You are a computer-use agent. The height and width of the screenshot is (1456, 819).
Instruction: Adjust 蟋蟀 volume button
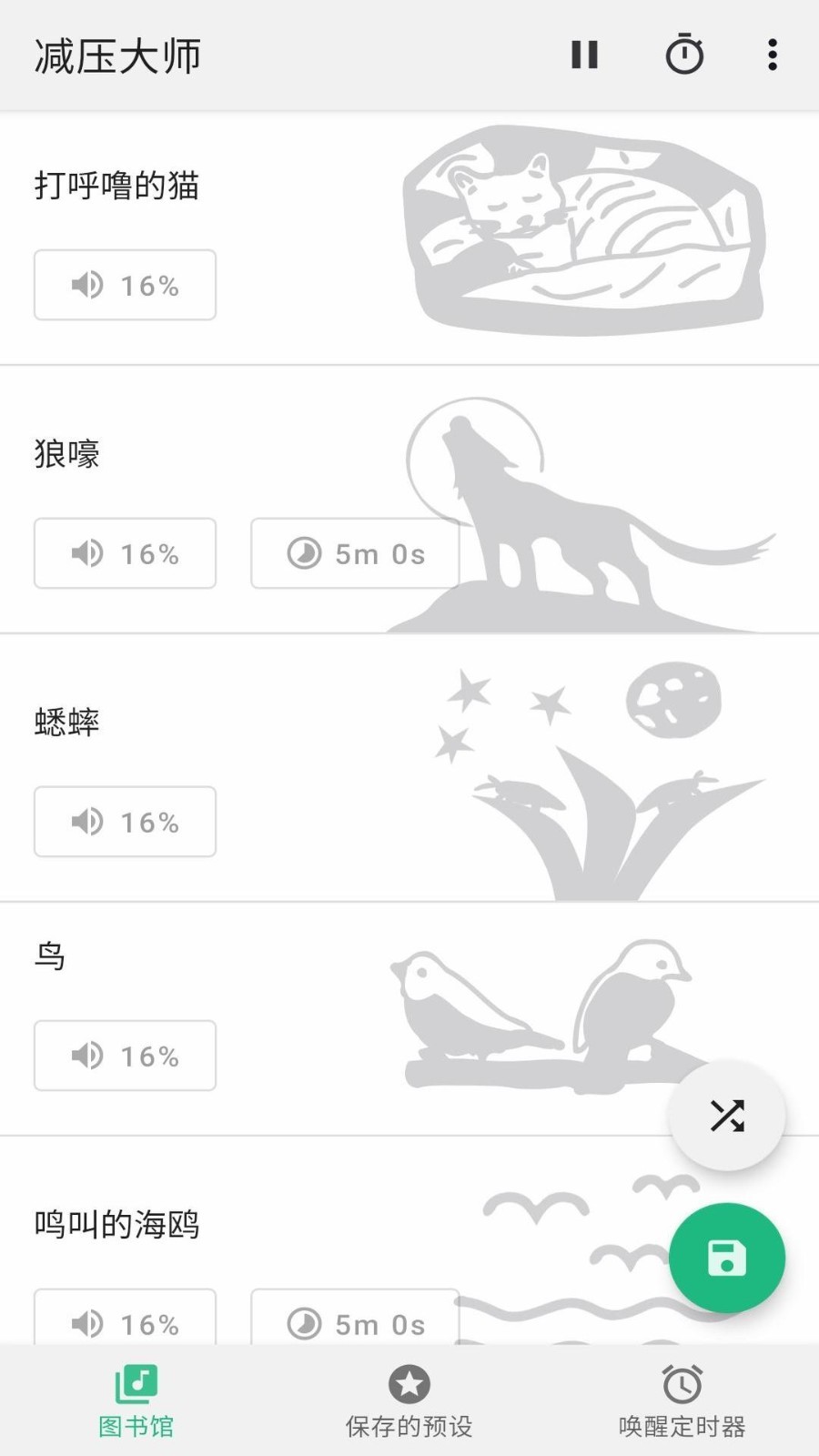126,822
